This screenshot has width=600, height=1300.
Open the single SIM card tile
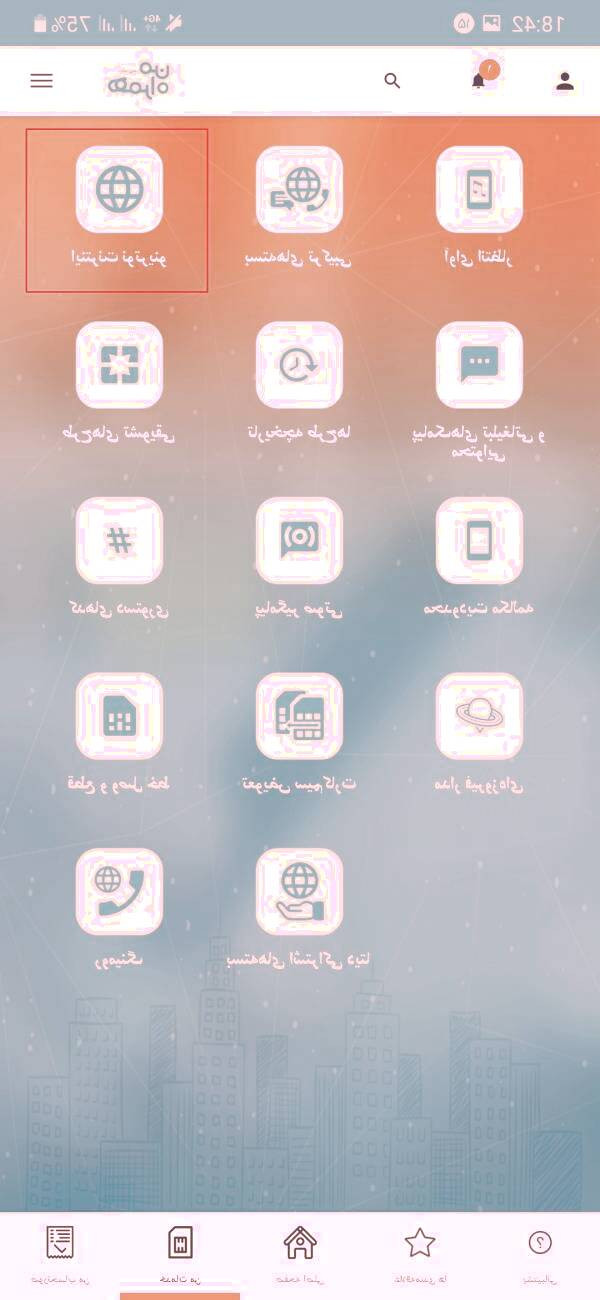coord(119,716)
